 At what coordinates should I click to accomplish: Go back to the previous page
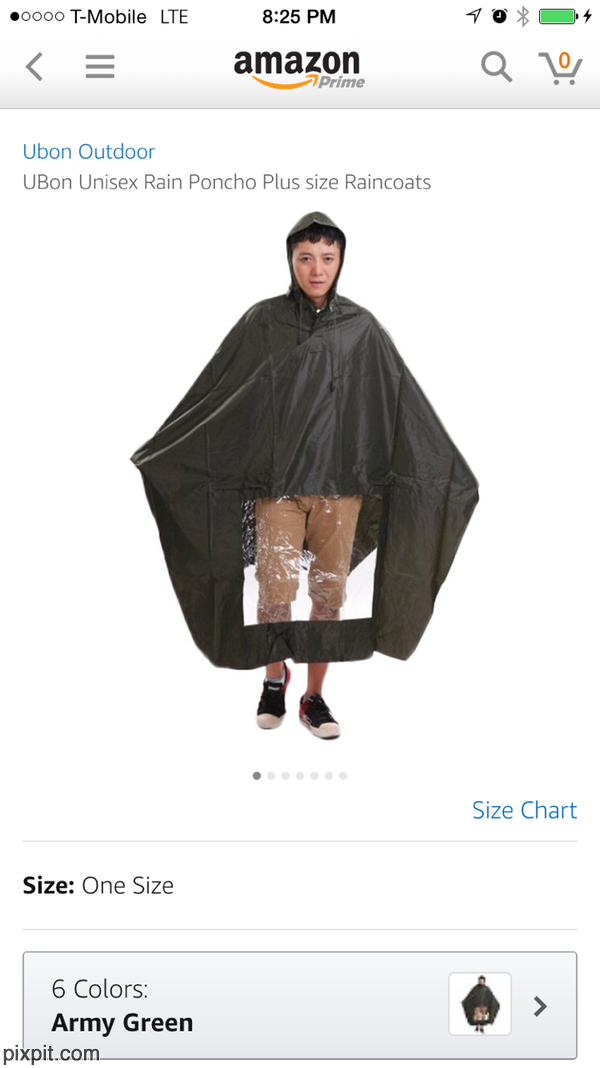pos(35,67)
